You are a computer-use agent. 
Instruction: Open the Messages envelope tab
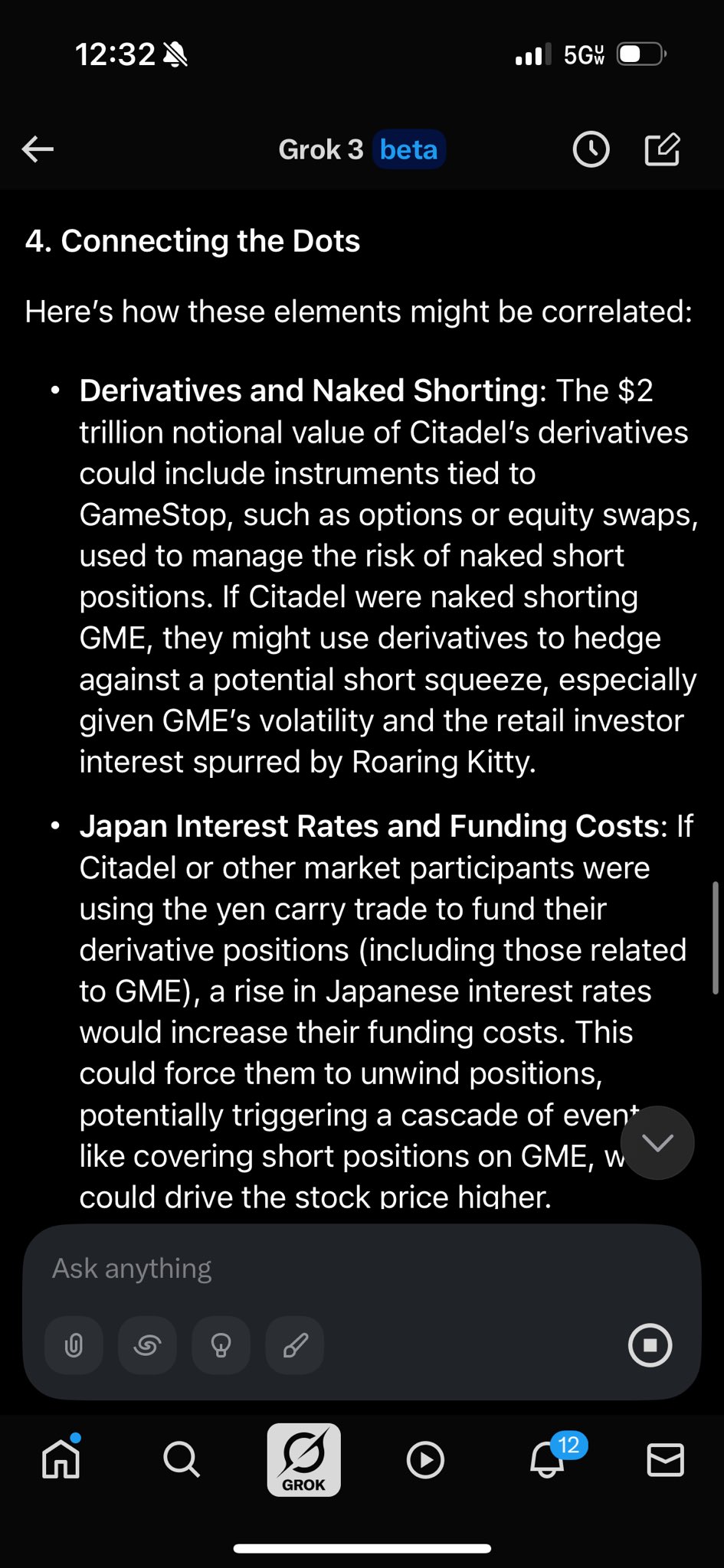click(665, 1459)
